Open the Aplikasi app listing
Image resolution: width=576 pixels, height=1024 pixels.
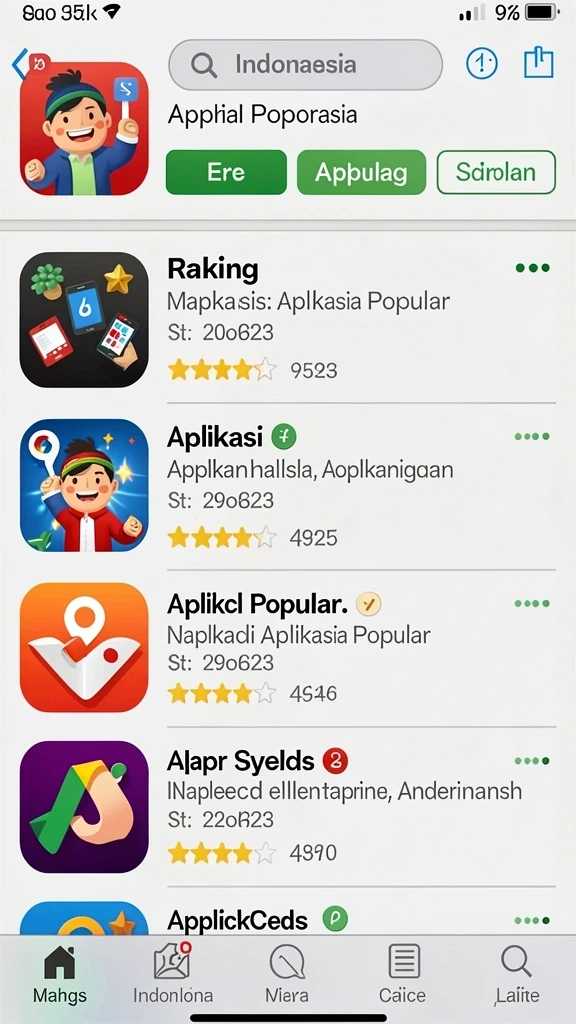(x=287, y=485)
